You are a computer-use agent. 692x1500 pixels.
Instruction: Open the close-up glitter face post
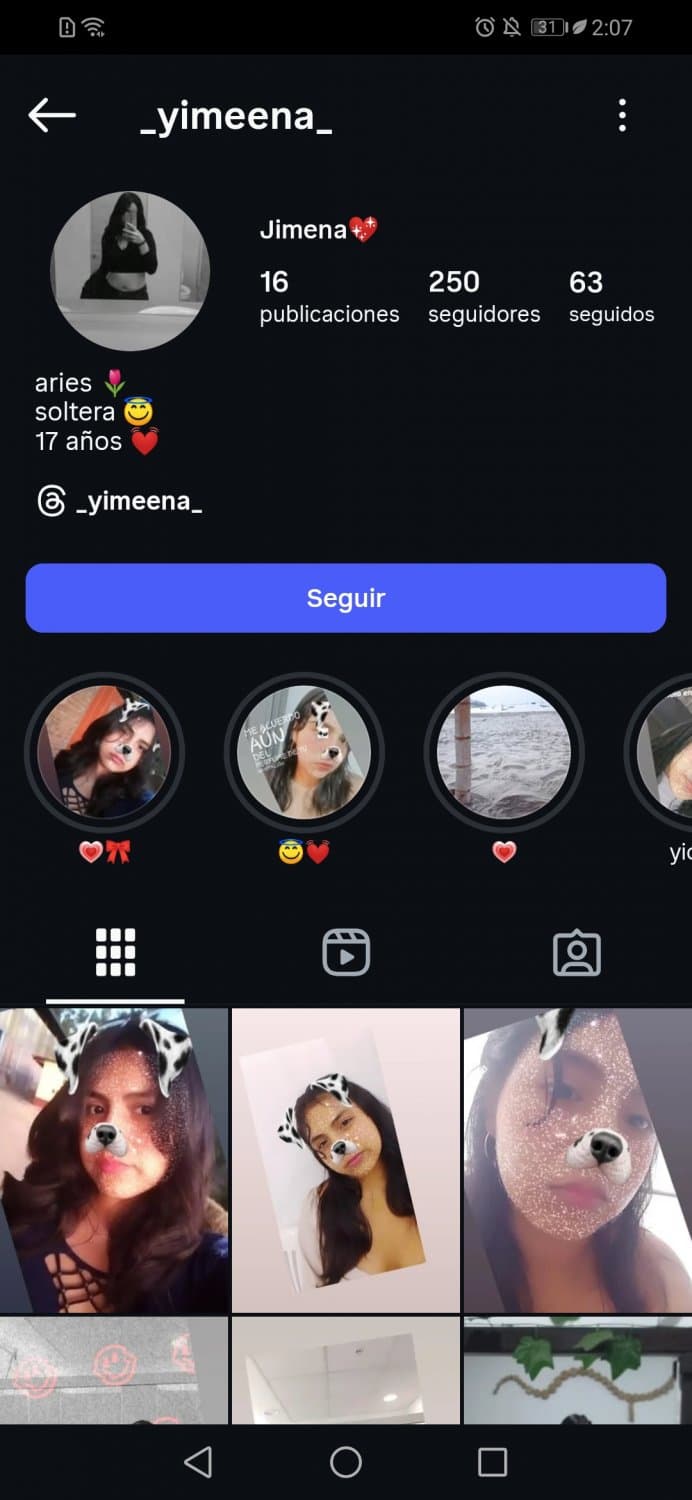tap(578, 1160)
